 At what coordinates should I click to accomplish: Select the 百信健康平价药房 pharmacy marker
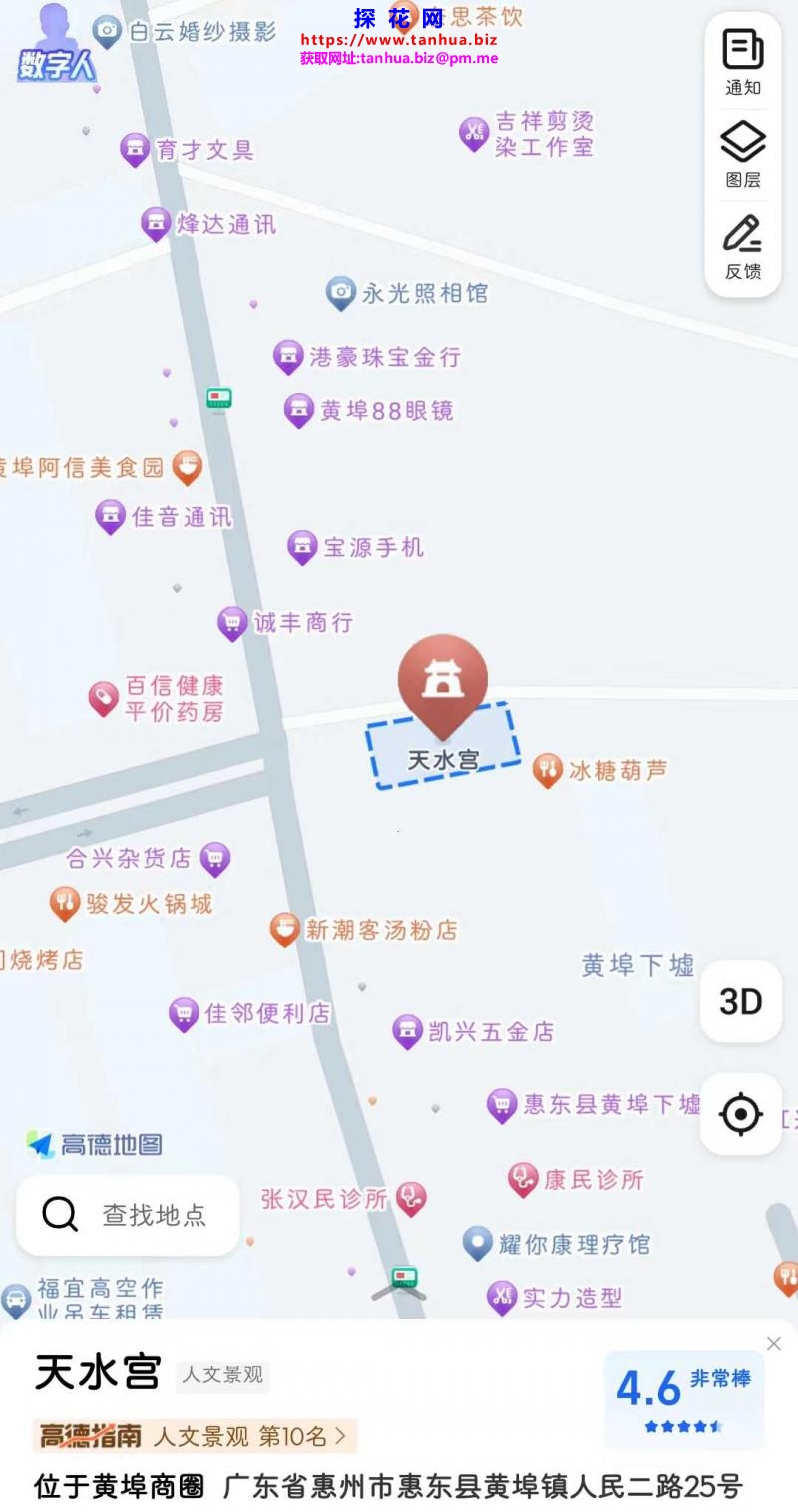pyautogui.click(x=104, y=698)
